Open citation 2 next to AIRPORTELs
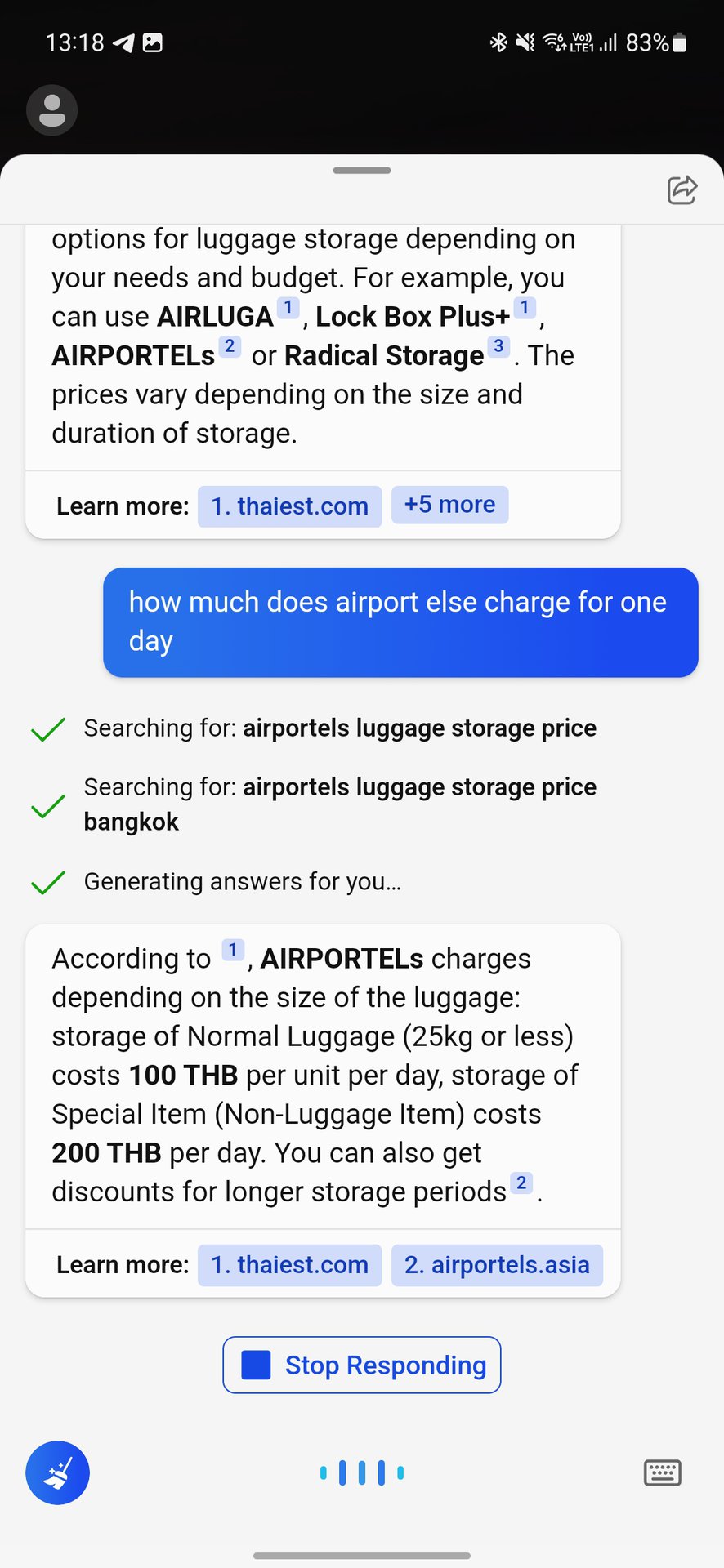Image resolution: width=724 pixels, height=1568 pixels. (230, 346)
